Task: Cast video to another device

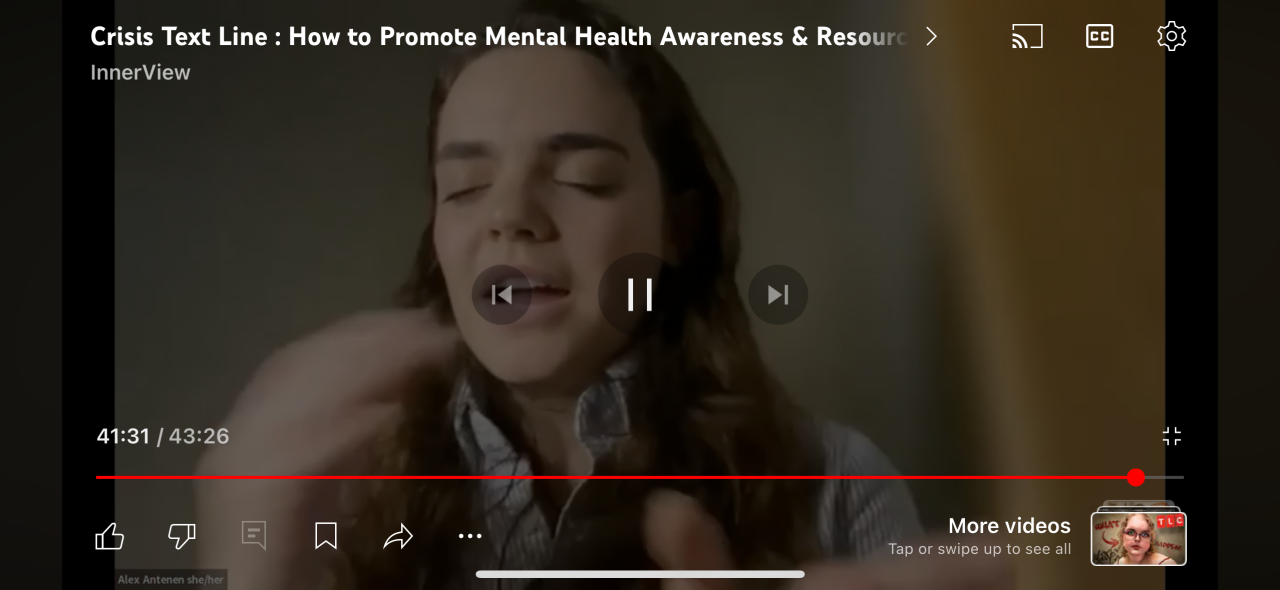Action: click(1027, 37)
